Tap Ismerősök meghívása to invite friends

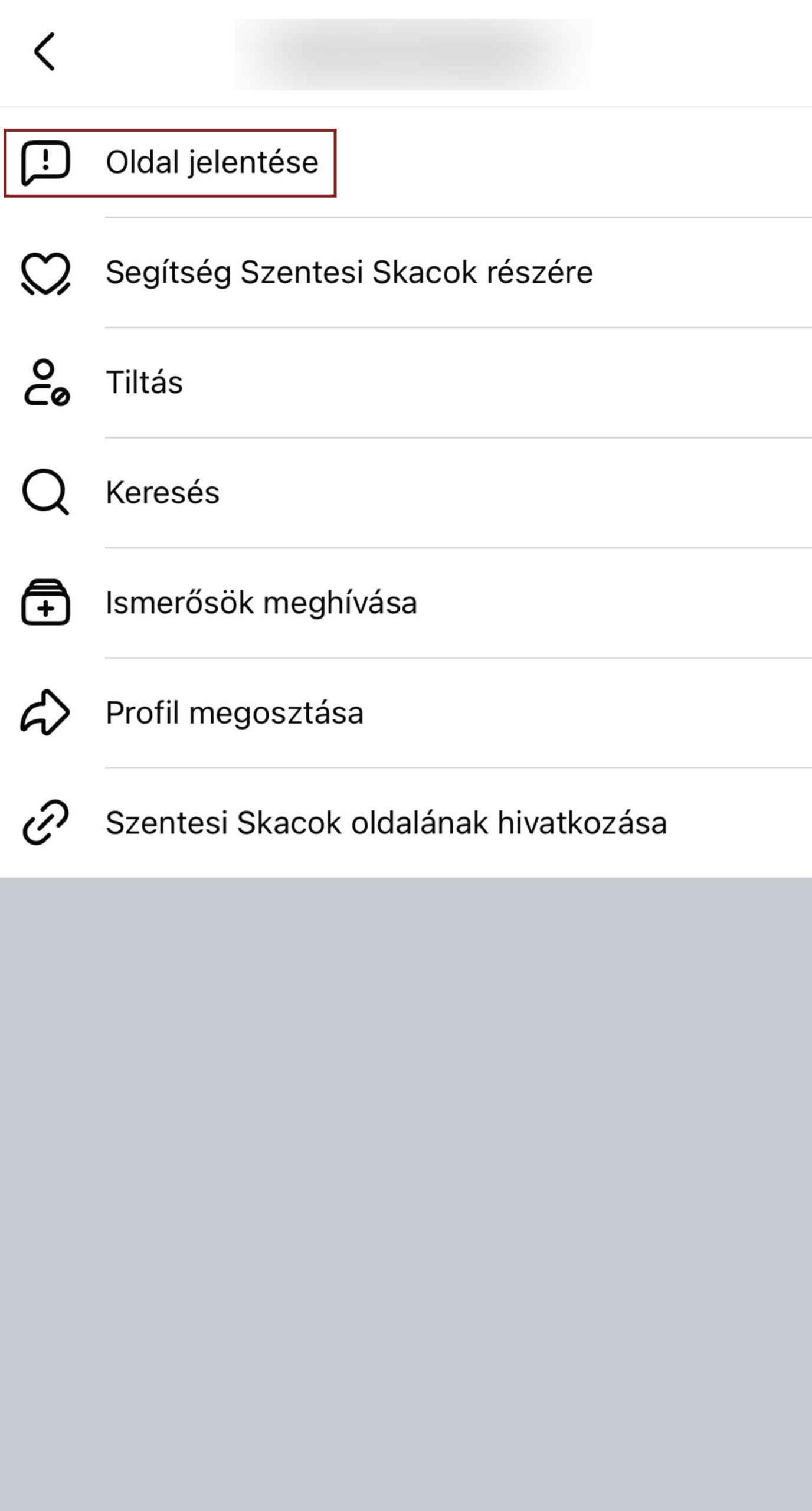261,603
